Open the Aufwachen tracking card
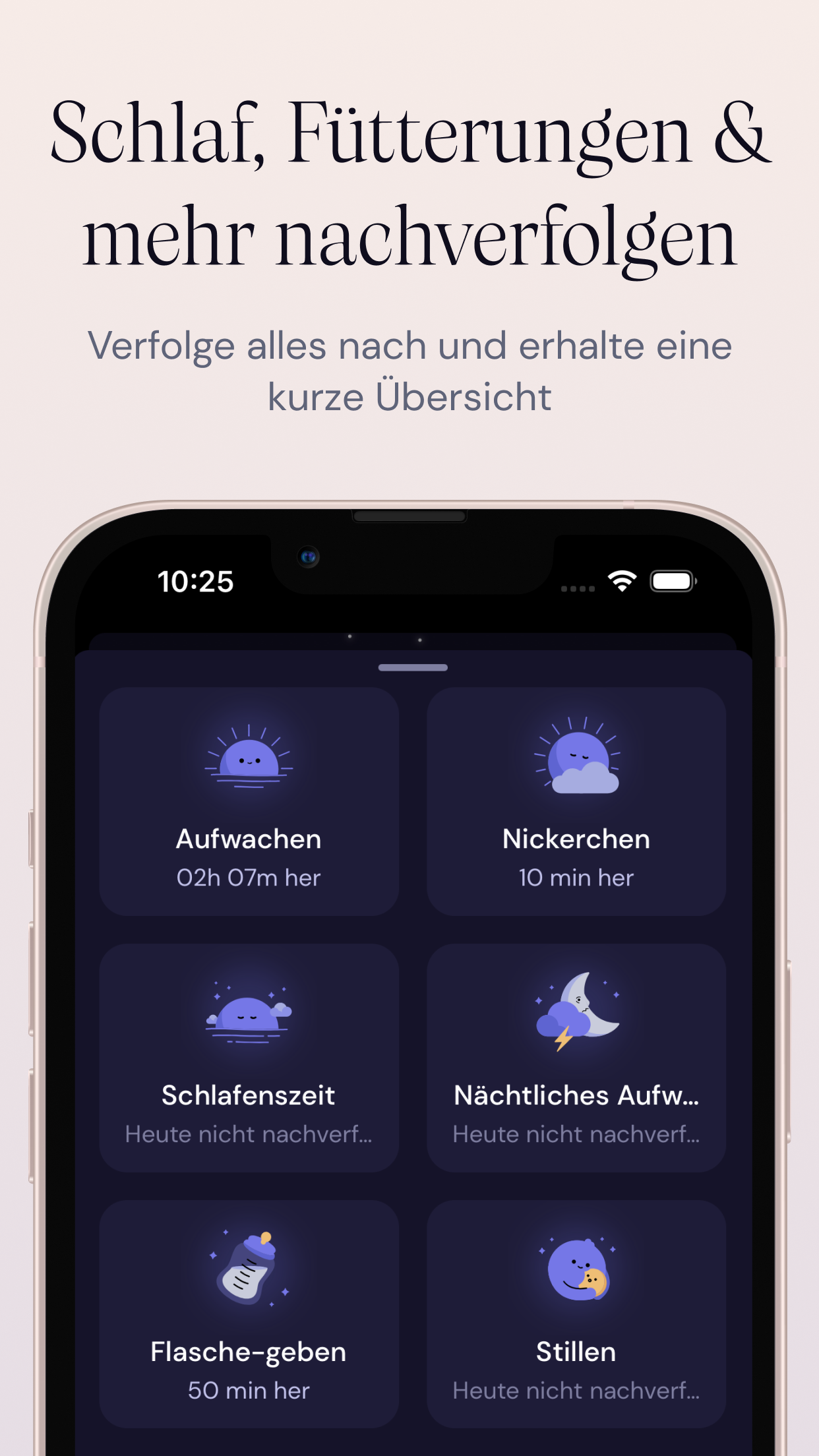 [249, 801]
